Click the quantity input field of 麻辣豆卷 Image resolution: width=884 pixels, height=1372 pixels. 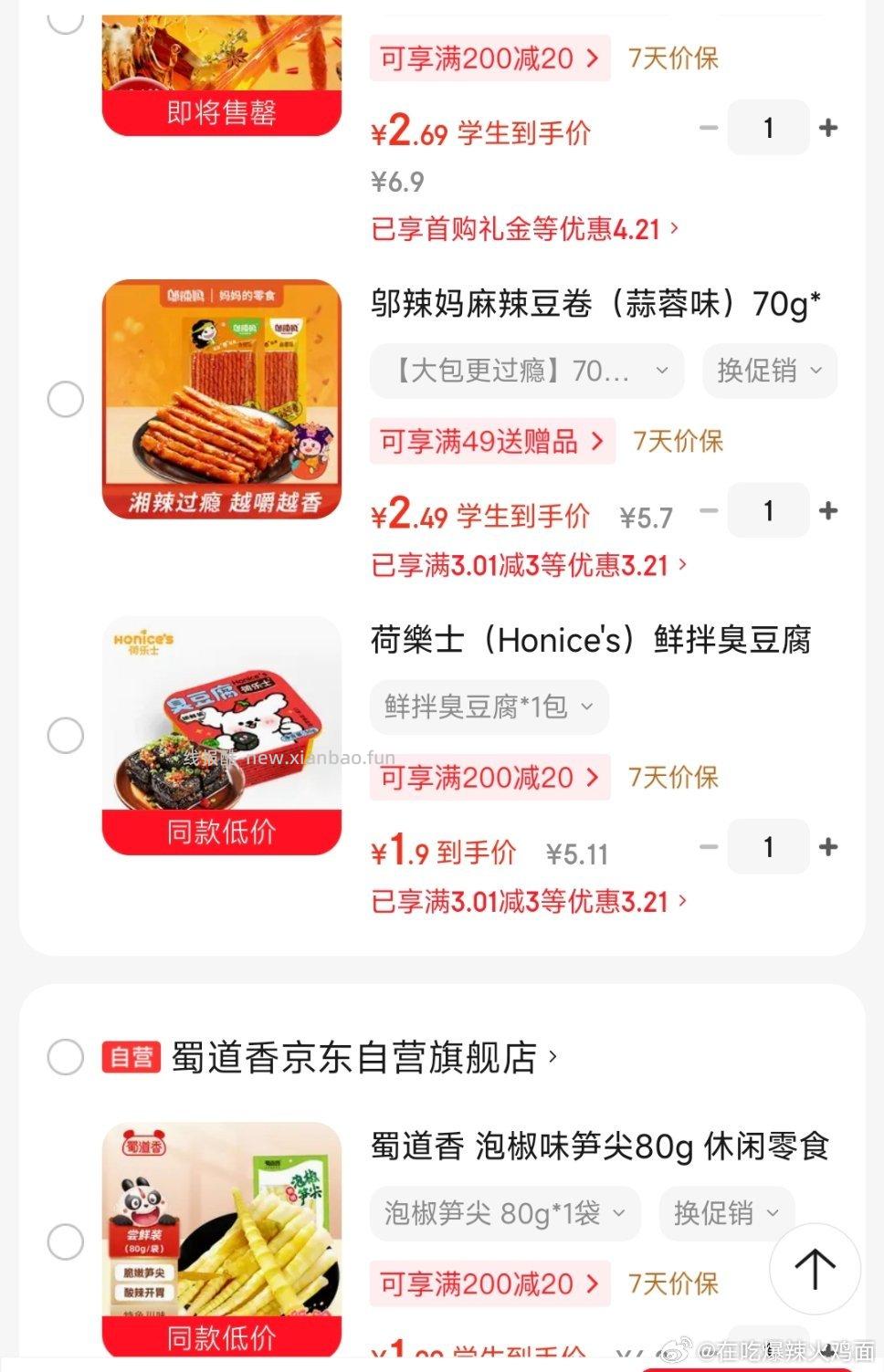click(768, 511)
